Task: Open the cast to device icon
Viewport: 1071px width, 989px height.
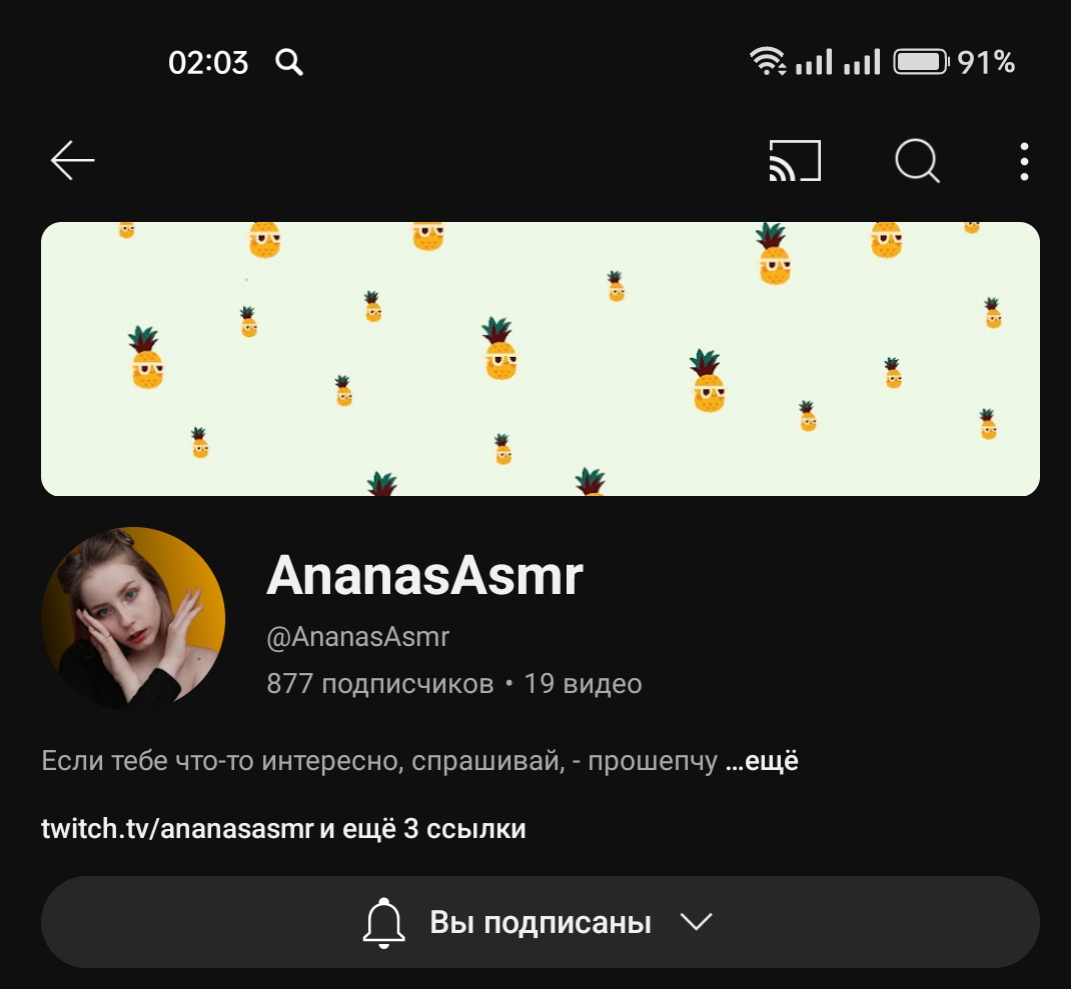Action: [x=794, y=161]
